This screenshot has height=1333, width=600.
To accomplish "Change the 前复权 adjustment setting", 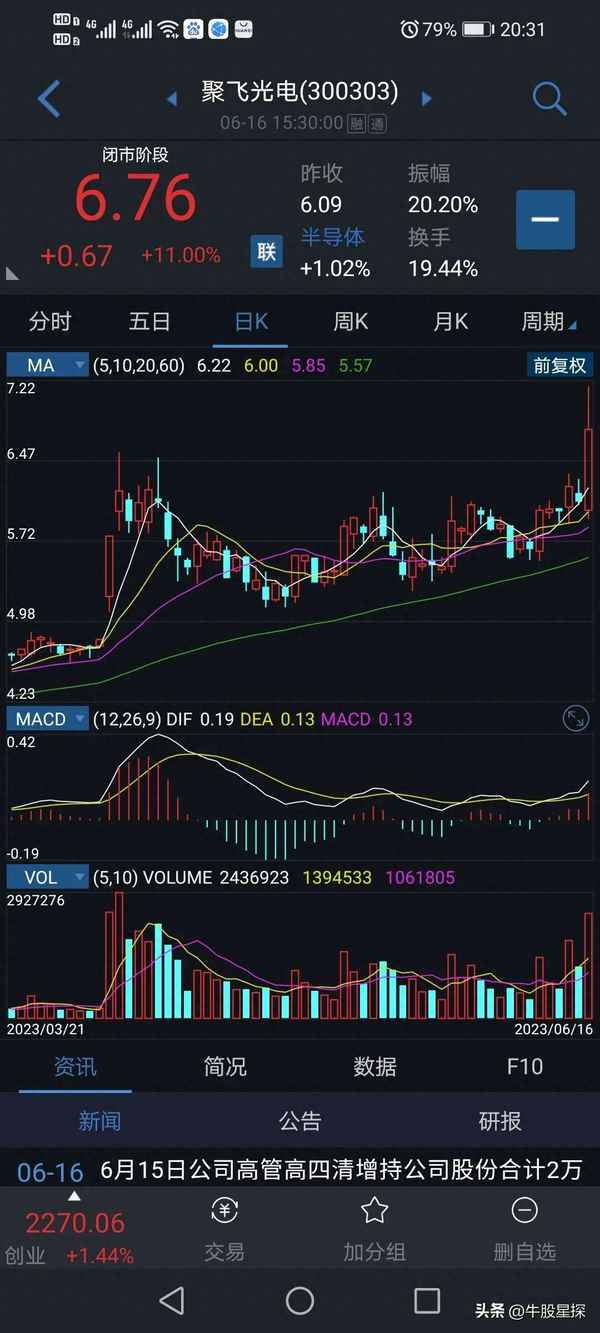I will point(559,365).
